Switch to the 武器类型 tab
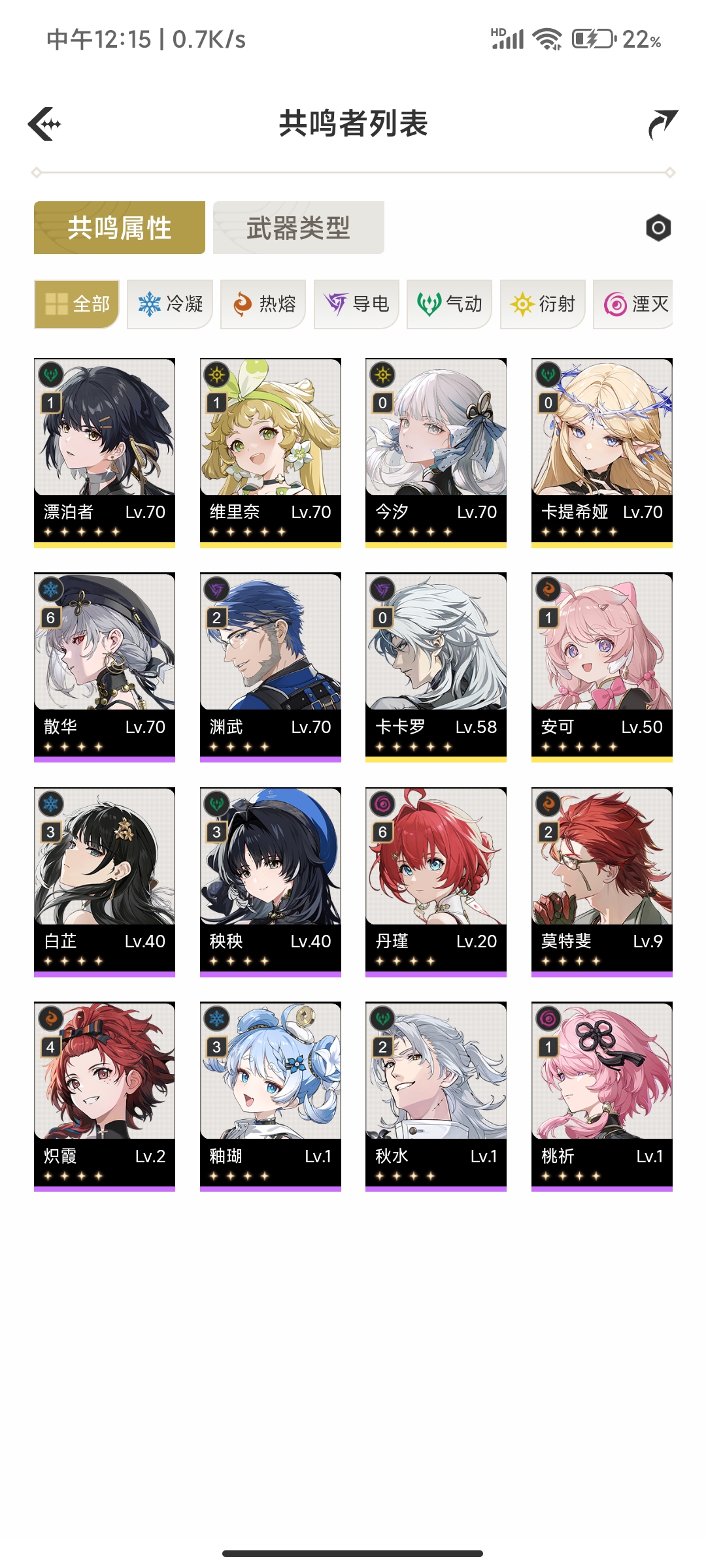The image size is (706, 1568). [299, 228]
